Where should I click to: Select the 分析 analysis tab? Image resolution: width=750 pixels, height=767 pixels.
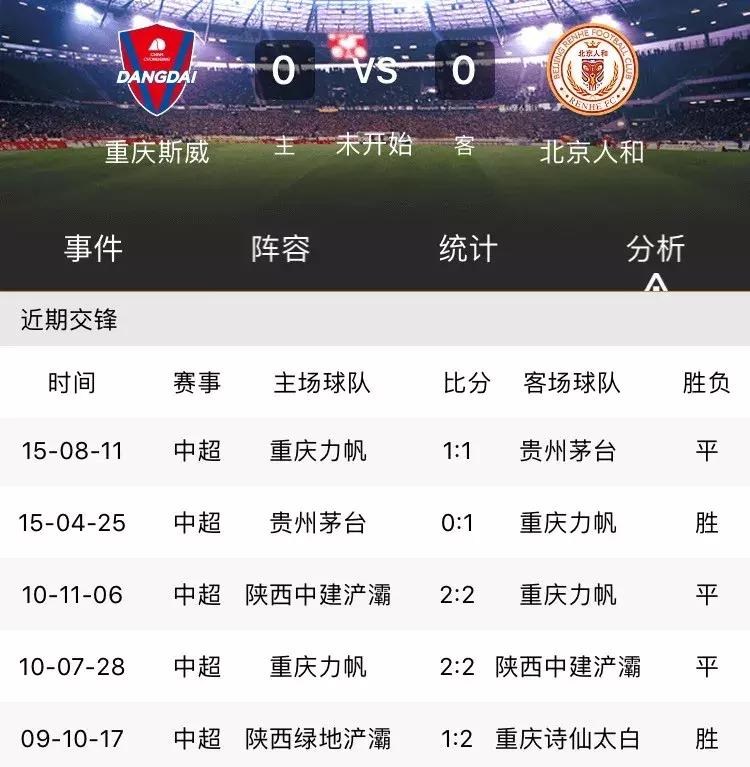click(x=655, y=248)
